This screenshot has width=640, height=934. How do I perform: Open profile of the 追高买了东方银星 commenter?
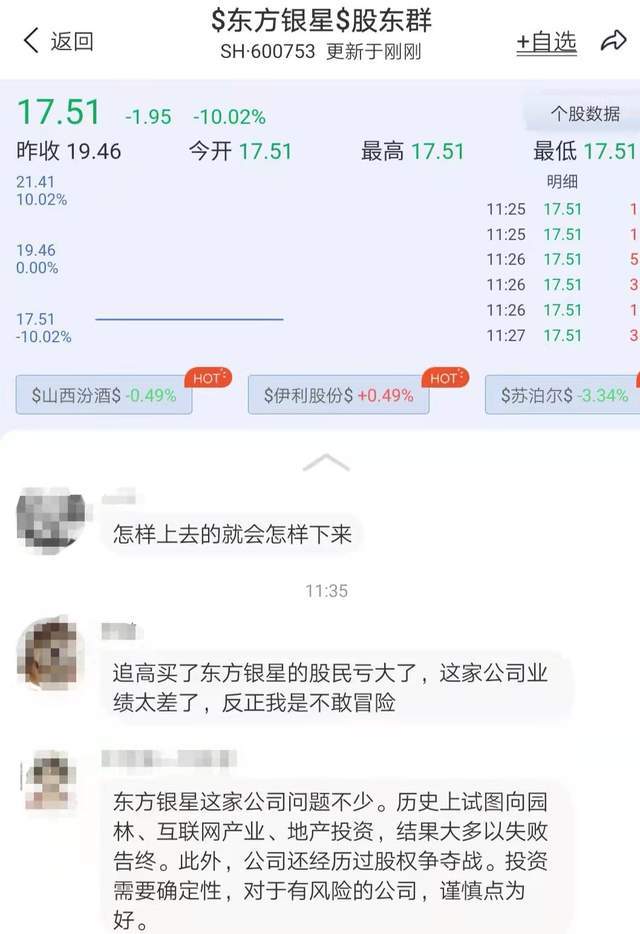(x=51, y=654)
